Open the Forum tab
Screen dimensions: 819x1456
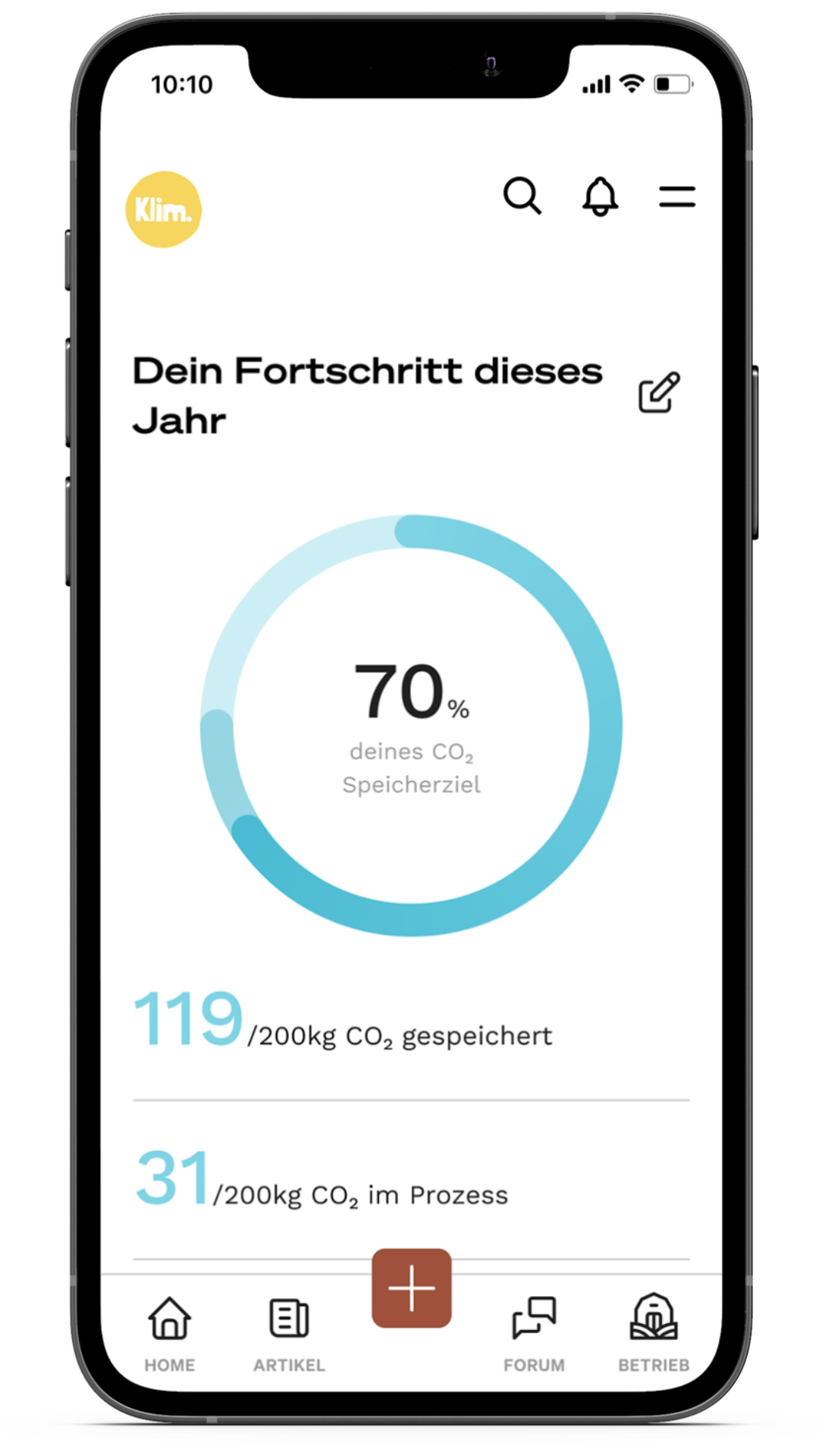point(534,1332)
